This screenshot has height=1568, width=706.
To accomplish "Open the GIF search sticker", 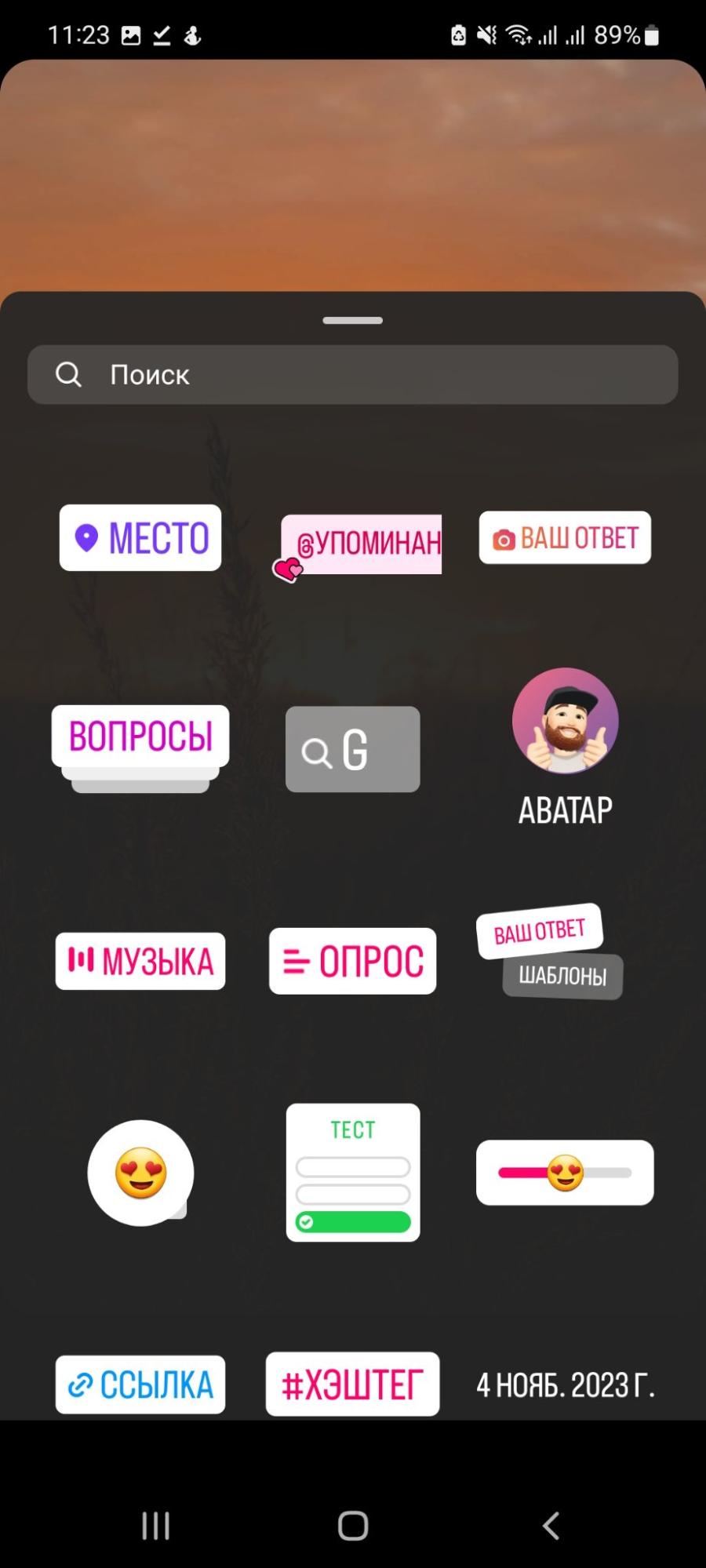I will point(353,750).
